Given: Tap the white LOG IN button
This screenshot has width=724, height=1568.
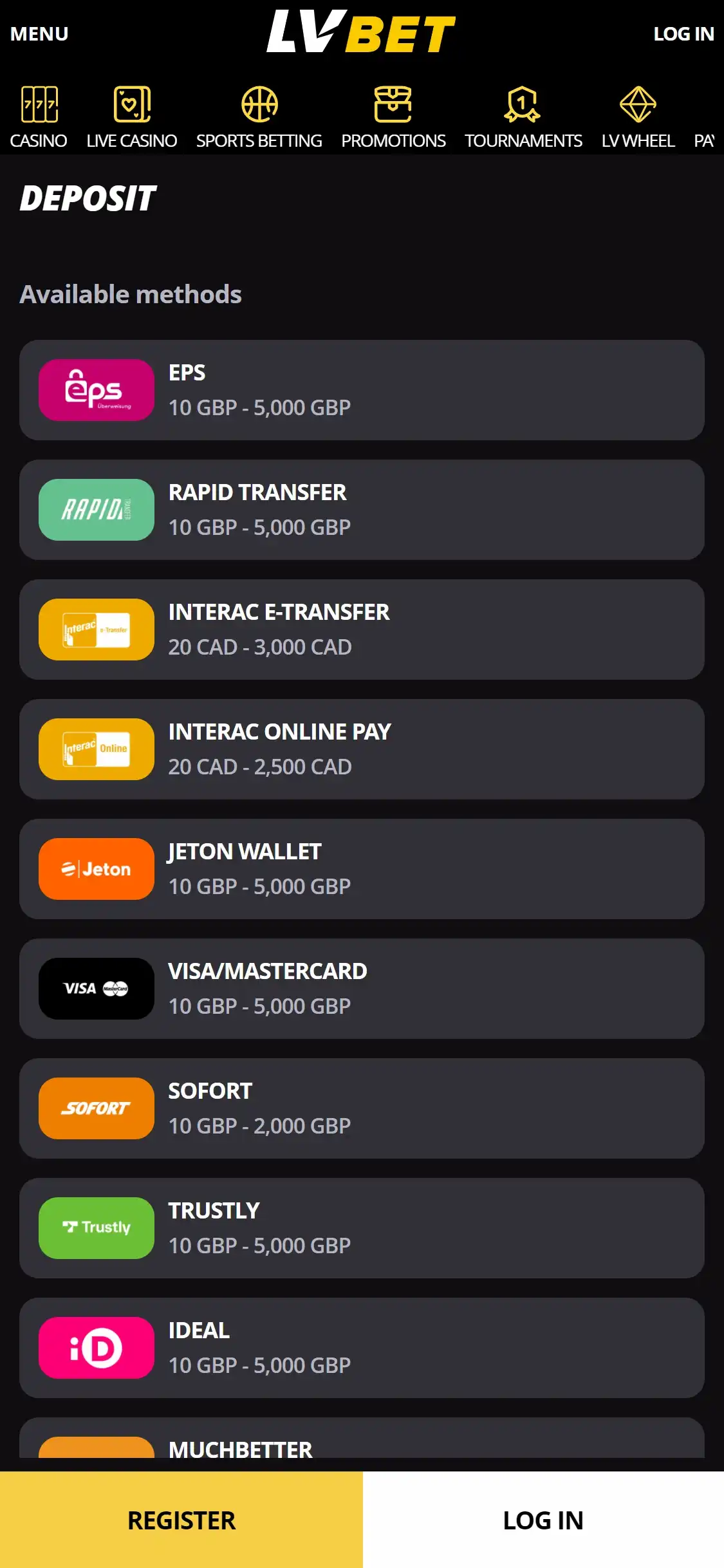Looking at the screenshot, I should tap(543, 1520).
